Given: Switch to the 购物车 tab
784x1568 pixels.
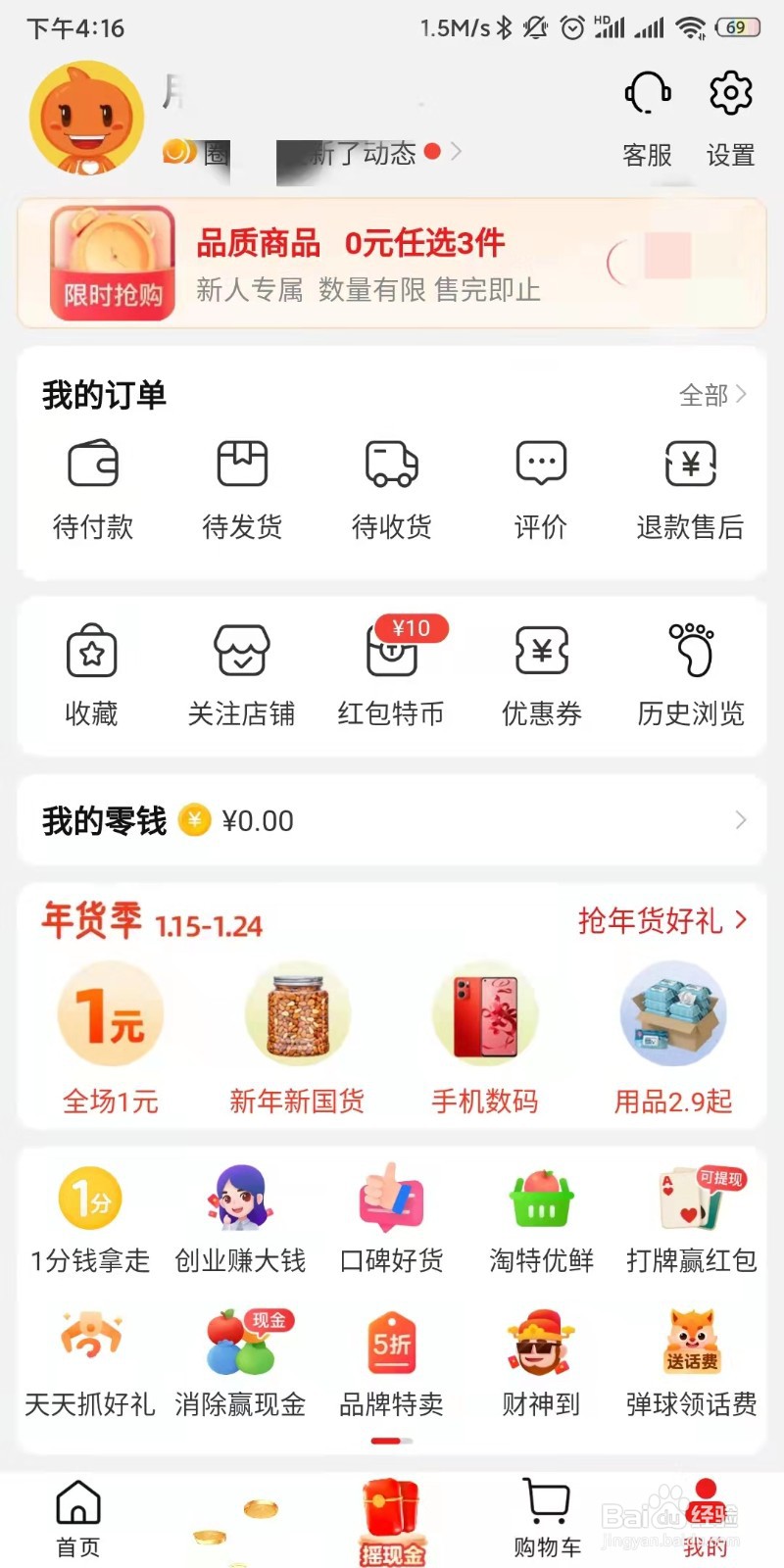Looking at the screenshot, I should pyautogui.click(x=547, y=1517).
